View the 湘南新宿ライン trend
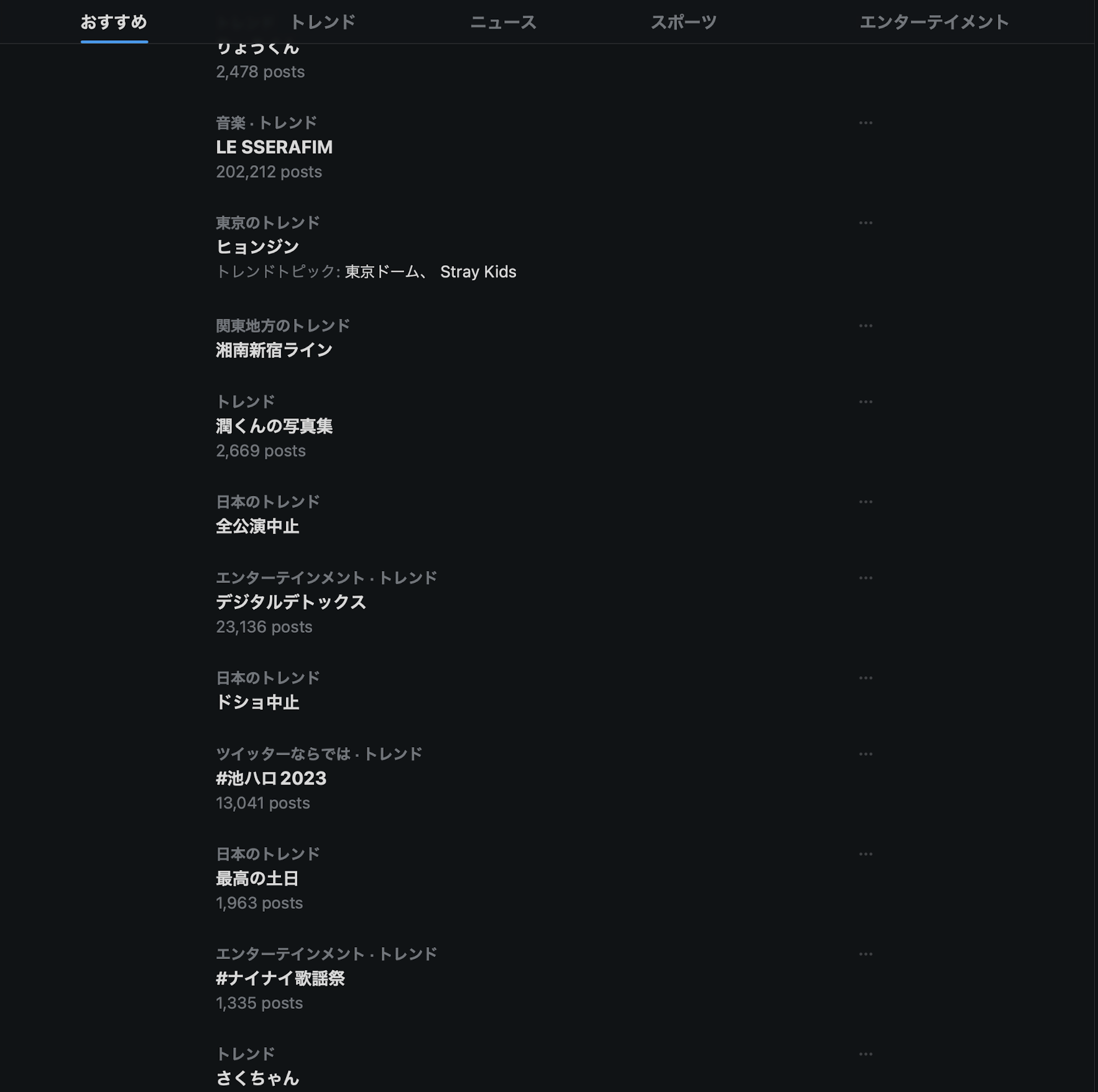 point(274,350)
